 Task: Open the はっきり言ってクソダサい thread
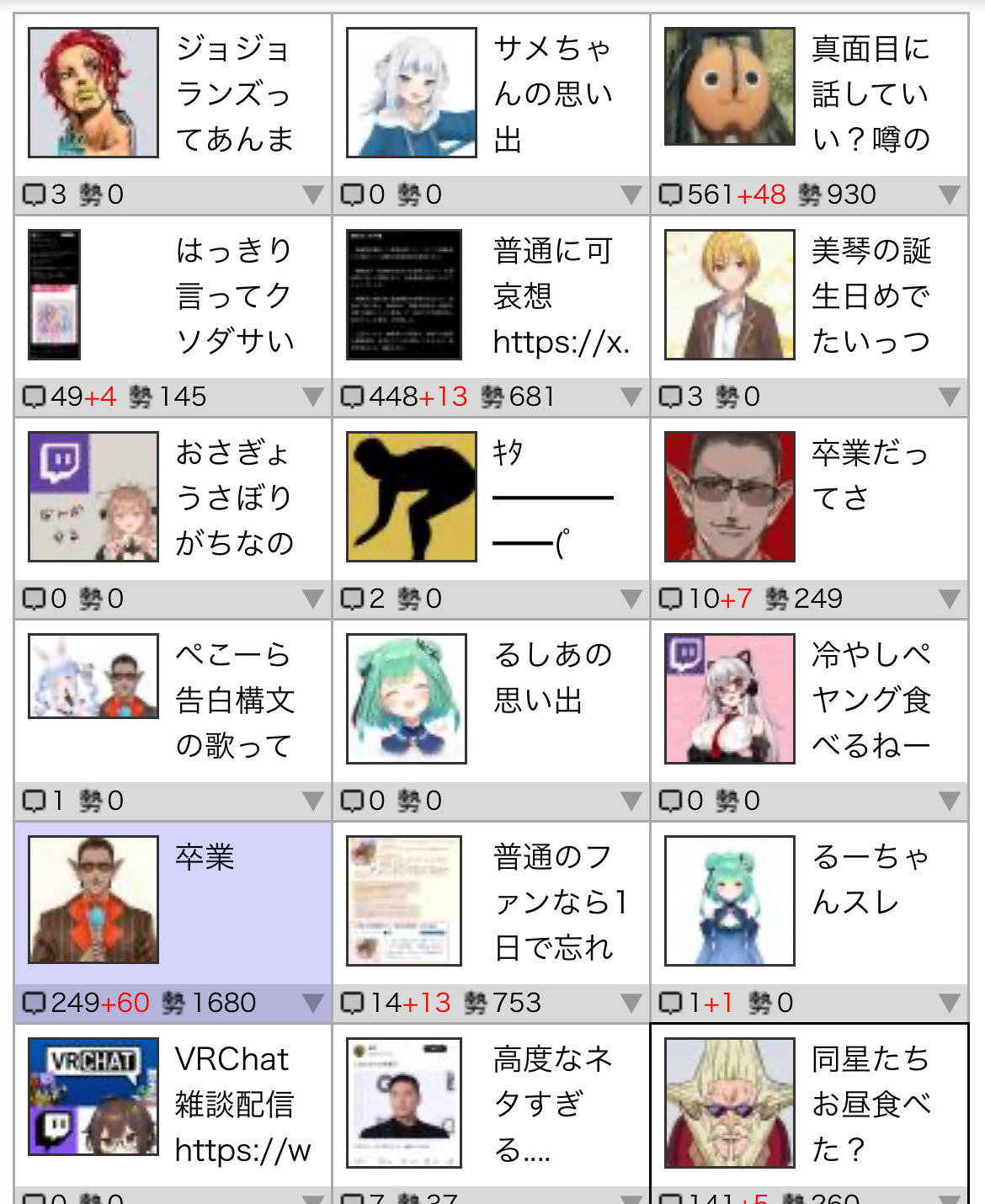pyautogui.click(x=234, y=296)
